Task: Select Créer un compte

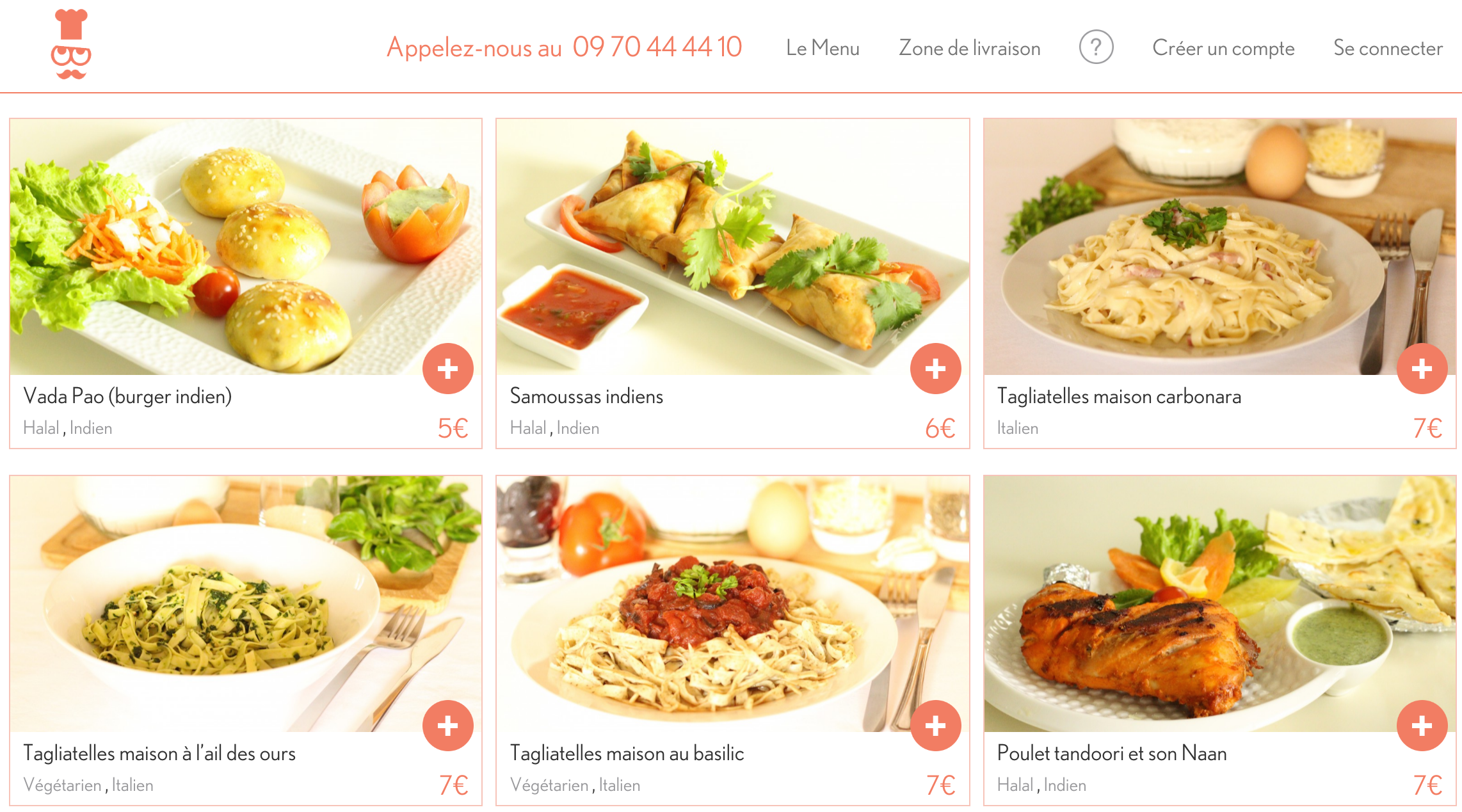Action: pos(1223,48)
